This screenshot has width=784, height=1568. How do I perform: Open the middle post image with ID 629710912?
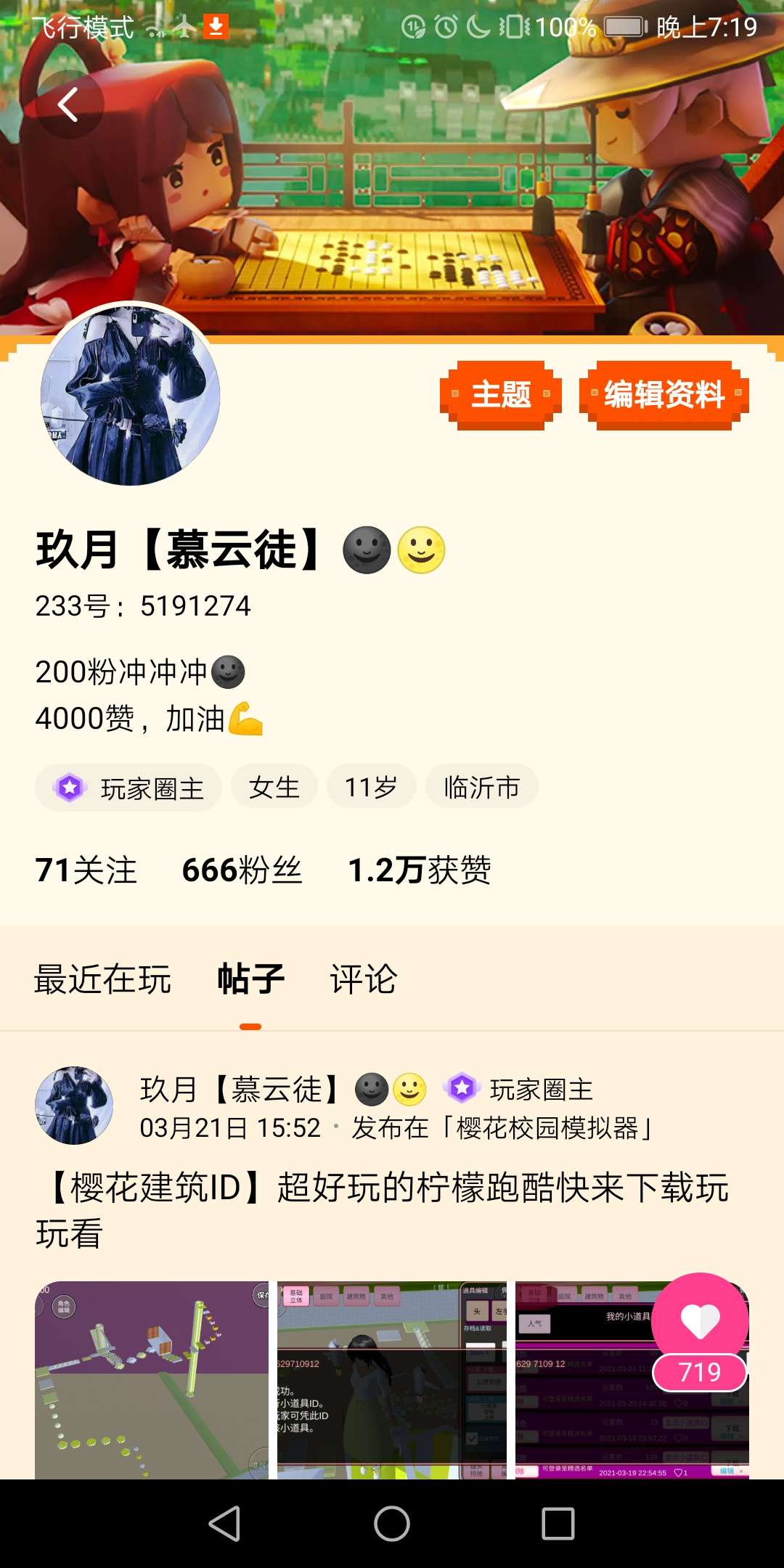tap(392, 1379)
